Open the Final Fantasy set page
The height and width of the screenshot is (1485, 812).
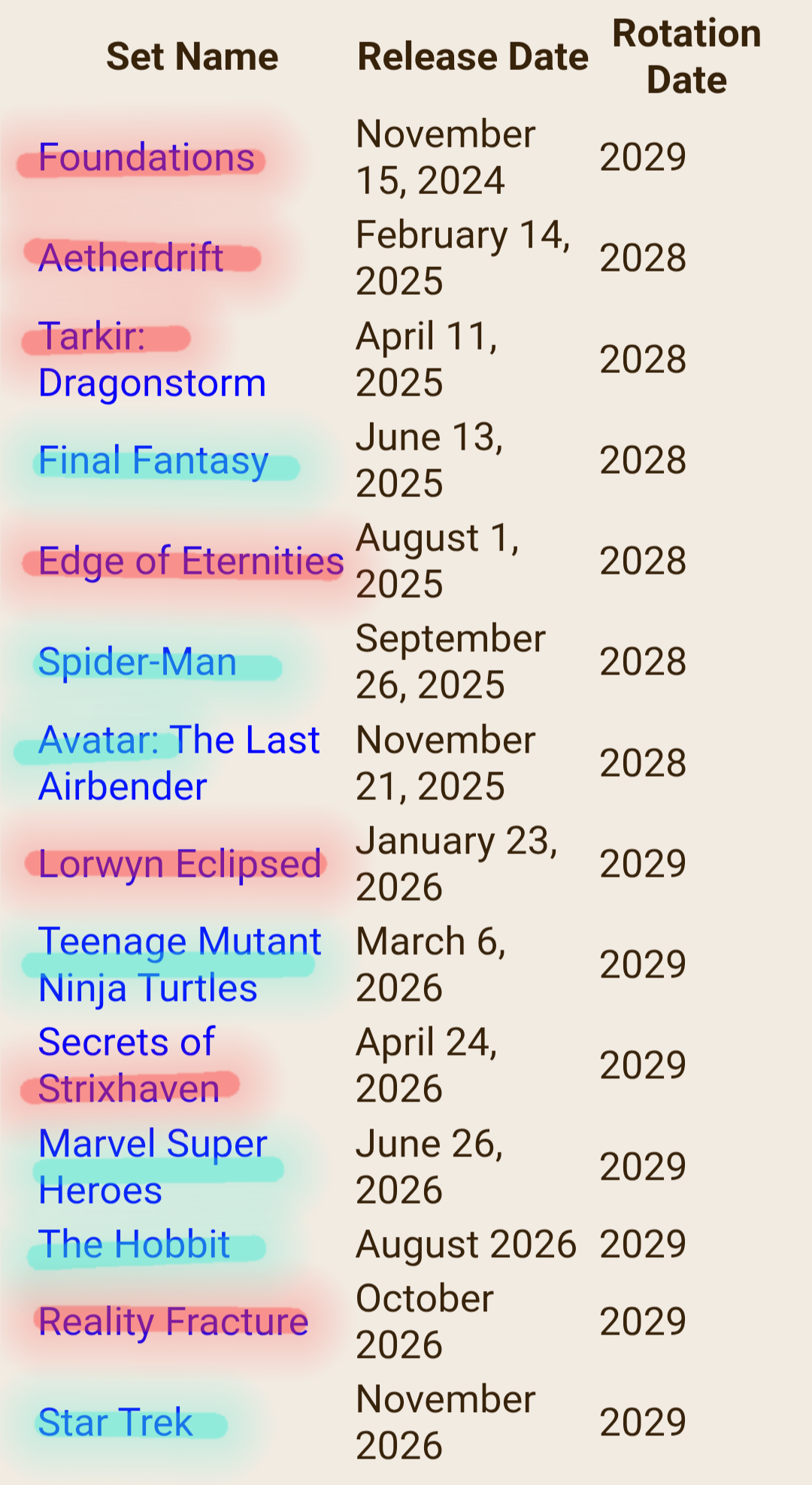(153, 461)
